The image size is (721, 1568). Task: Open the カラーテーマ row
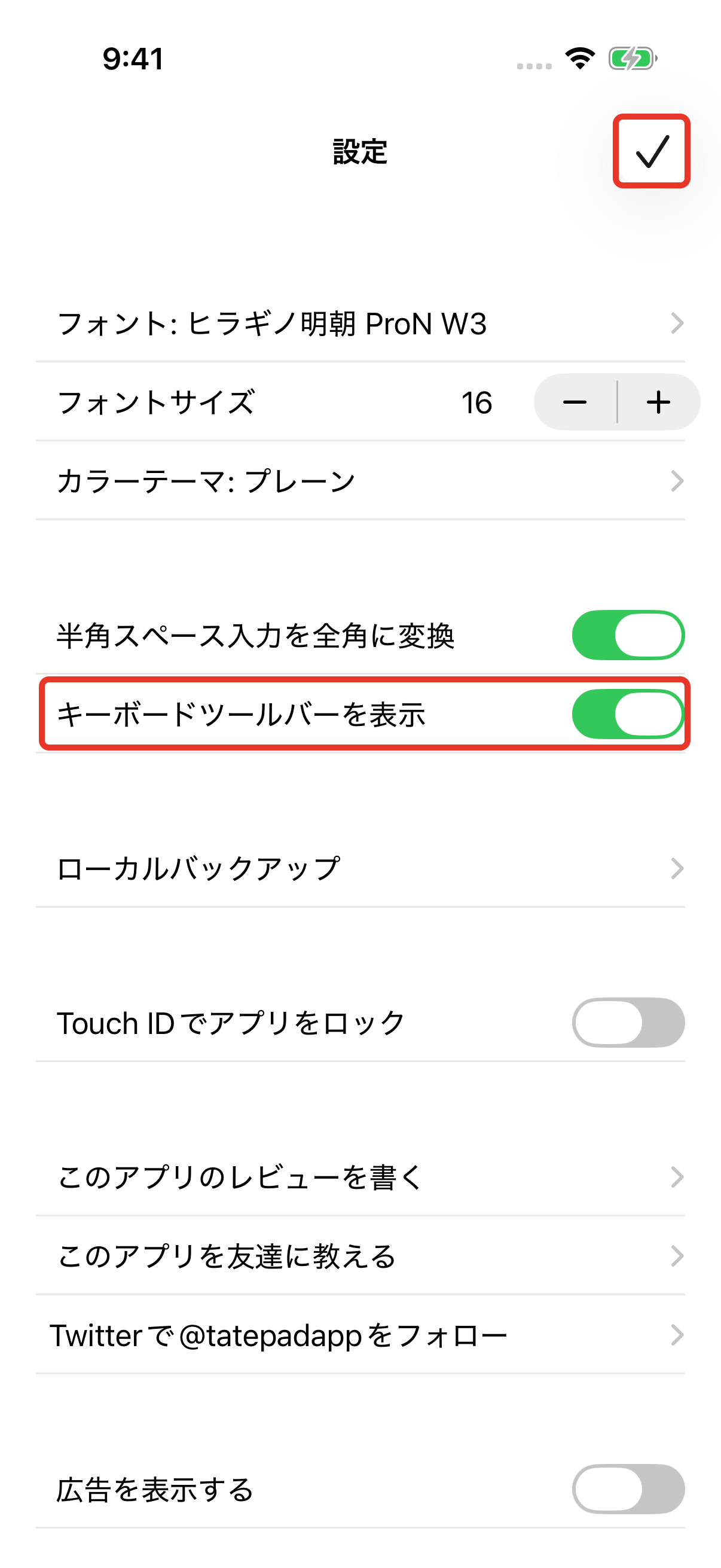click(x=360, y=481)
